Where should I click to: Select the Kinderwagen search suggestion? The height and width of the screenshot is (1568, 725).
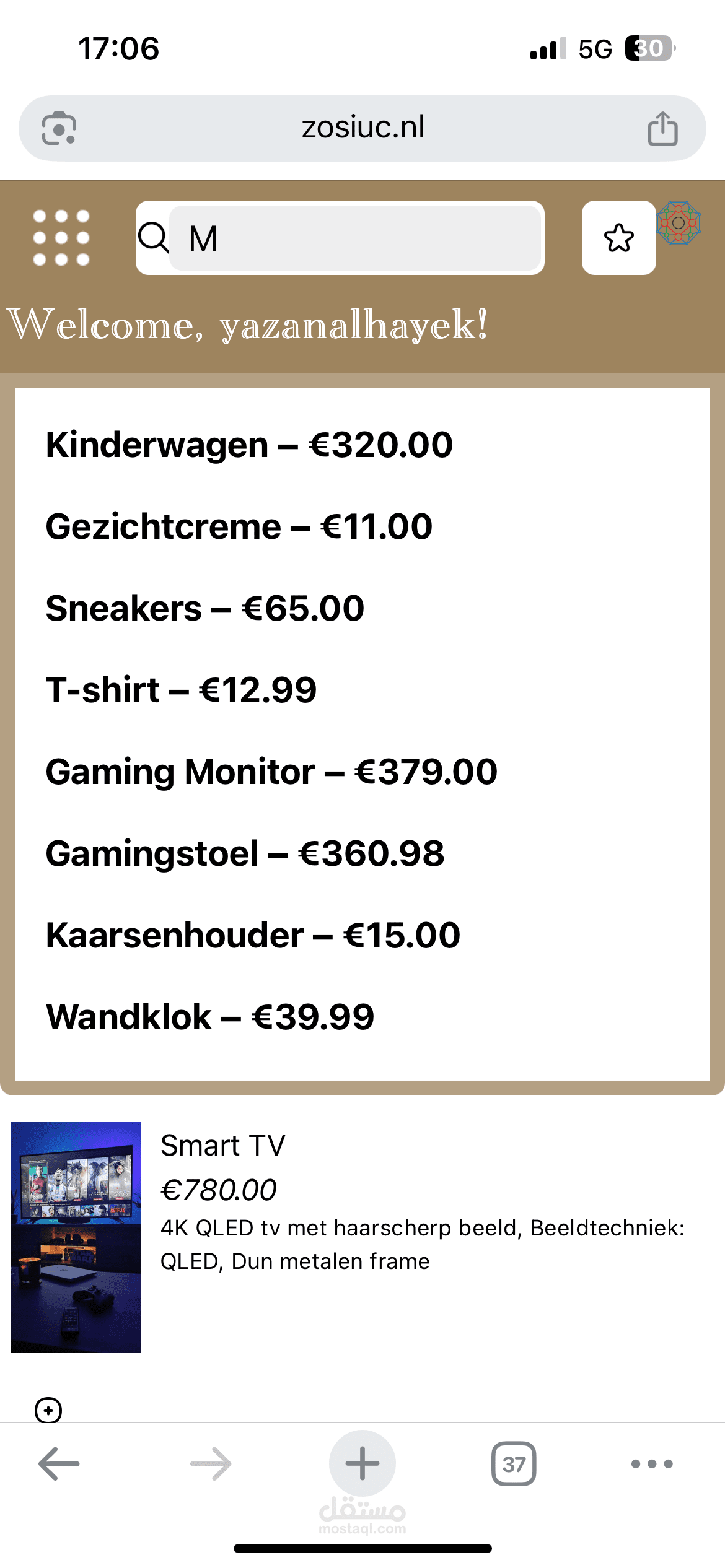[x=249, y=445]
